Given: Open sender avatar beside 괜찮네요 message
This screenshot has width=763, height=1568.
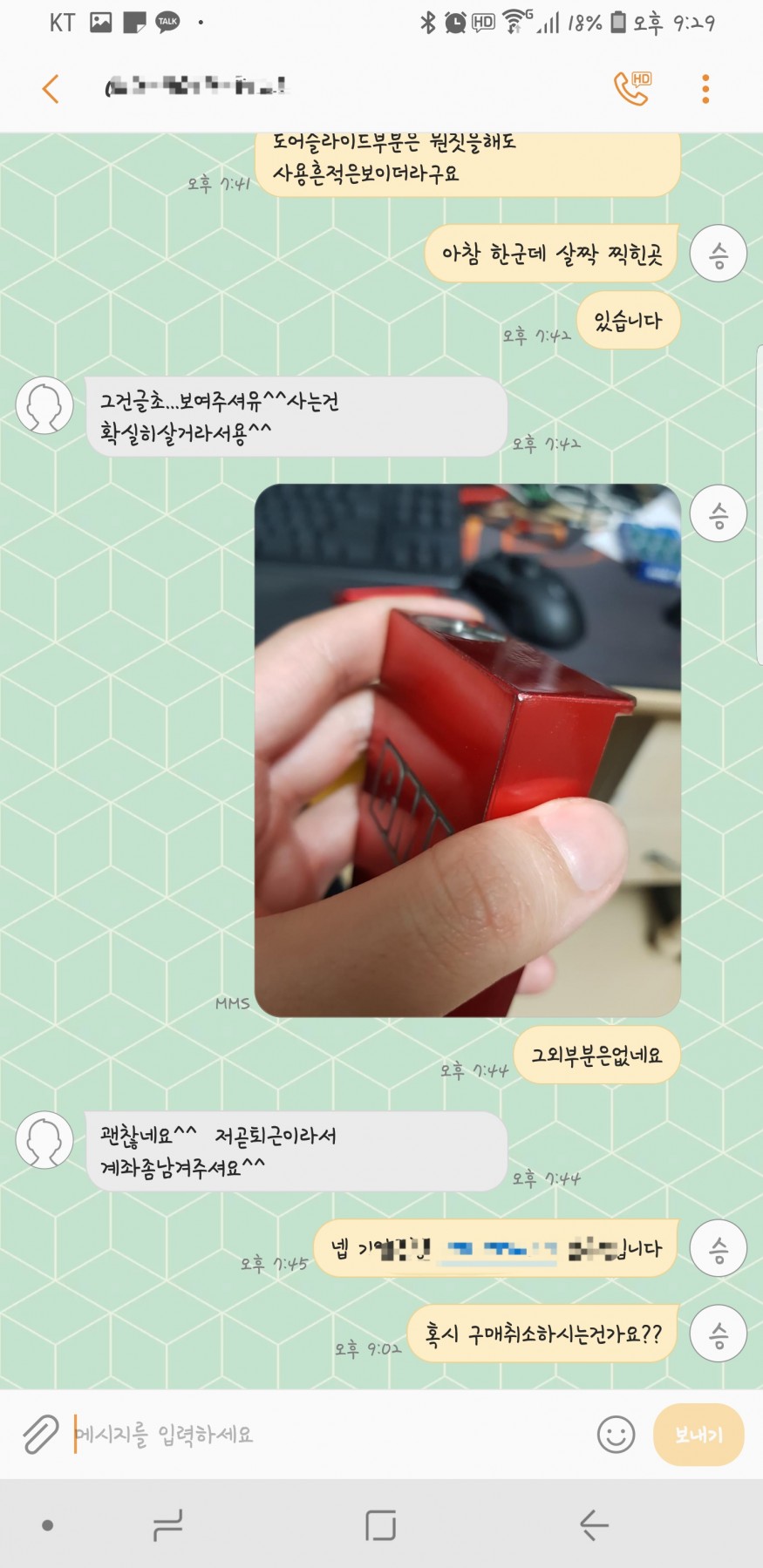Looking at the screenshot, I should click(44, 1140).
